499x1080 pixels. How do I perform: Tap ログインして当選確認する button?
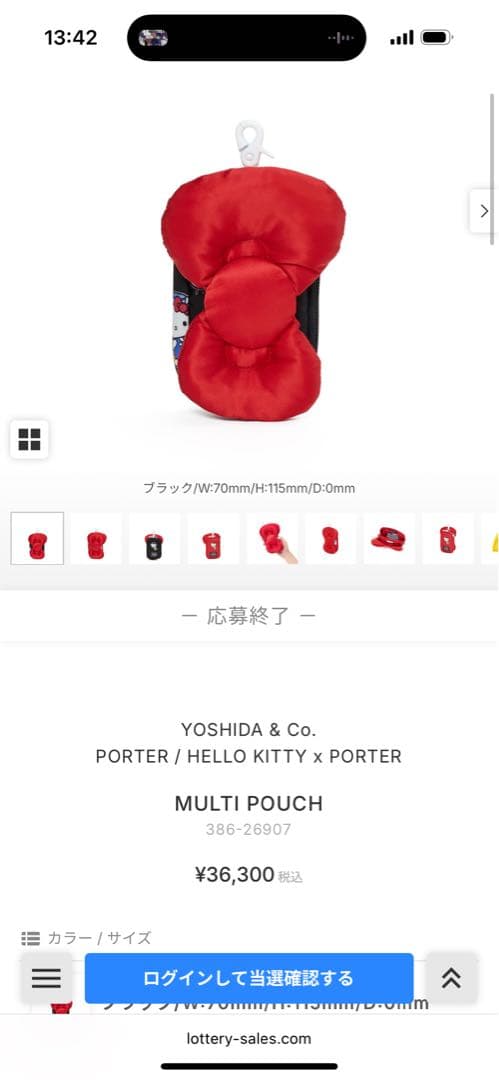(249, 978)
